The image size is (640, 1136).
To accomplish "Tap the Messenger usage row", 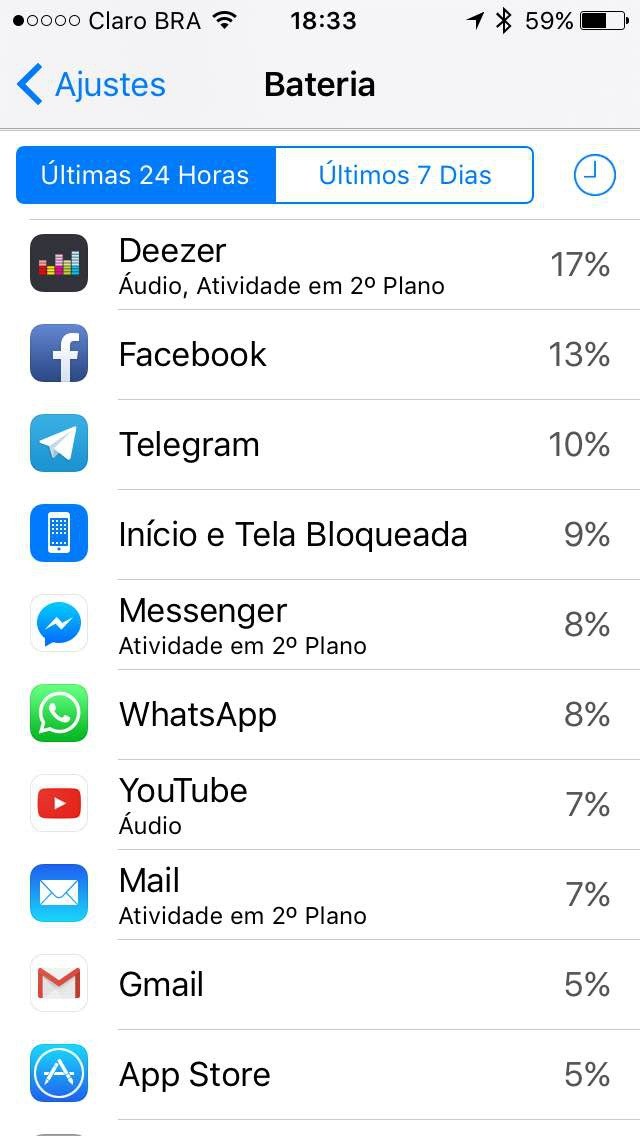I will 320,625.
